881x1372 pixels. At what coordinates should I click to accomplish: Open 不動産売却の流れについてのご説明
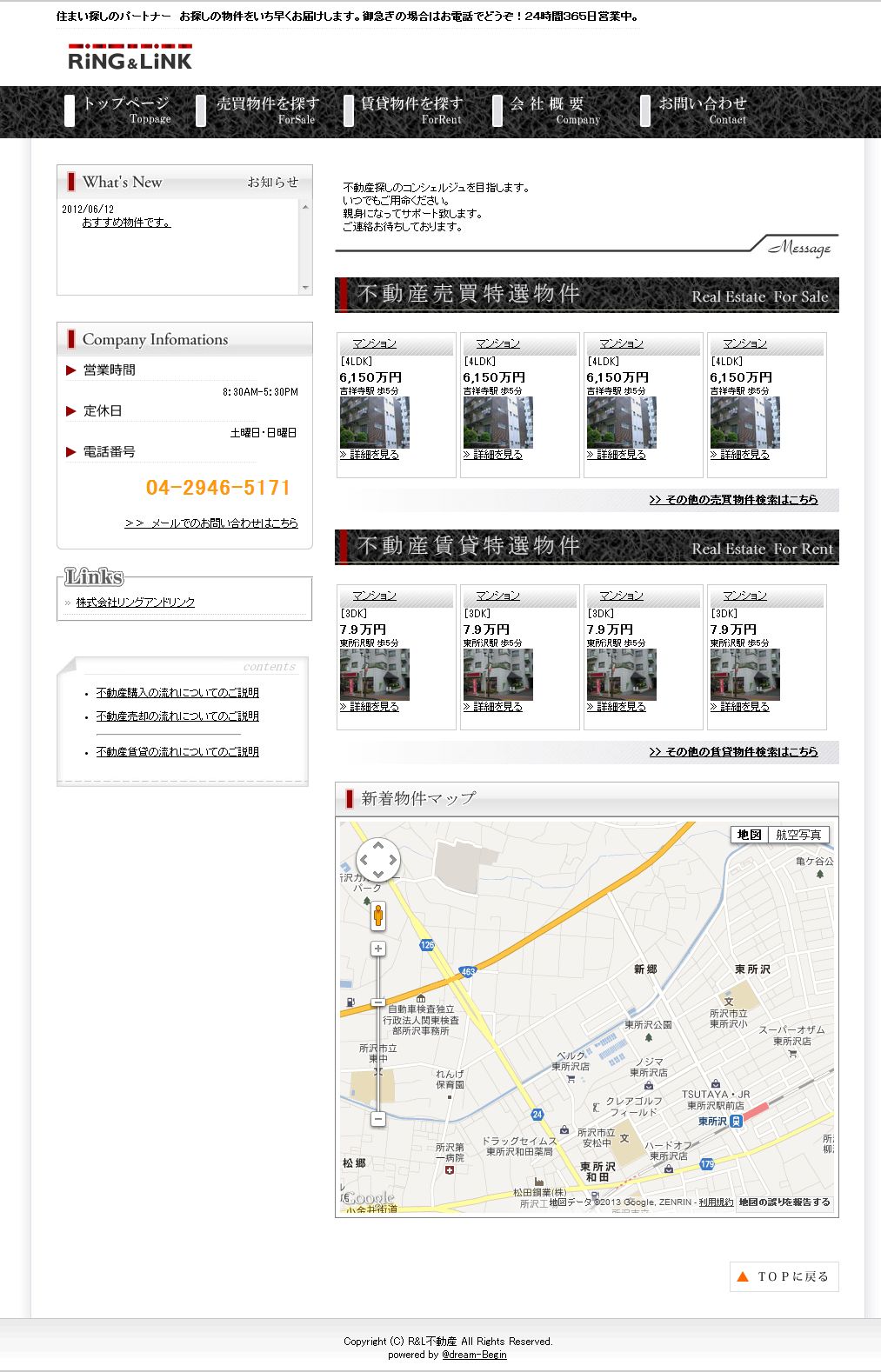[177, 716]
